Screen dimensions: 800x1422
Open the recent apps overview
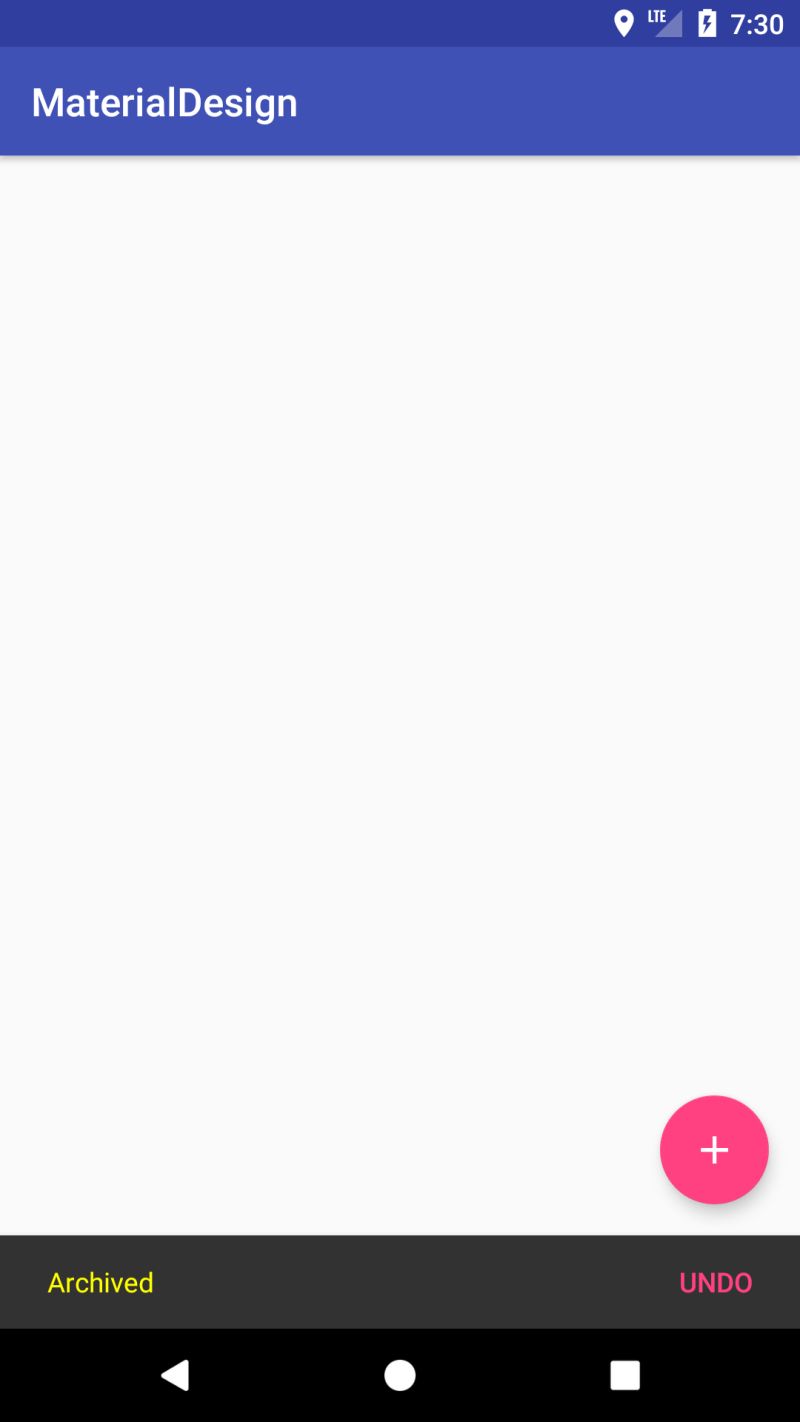point(625,1375)
